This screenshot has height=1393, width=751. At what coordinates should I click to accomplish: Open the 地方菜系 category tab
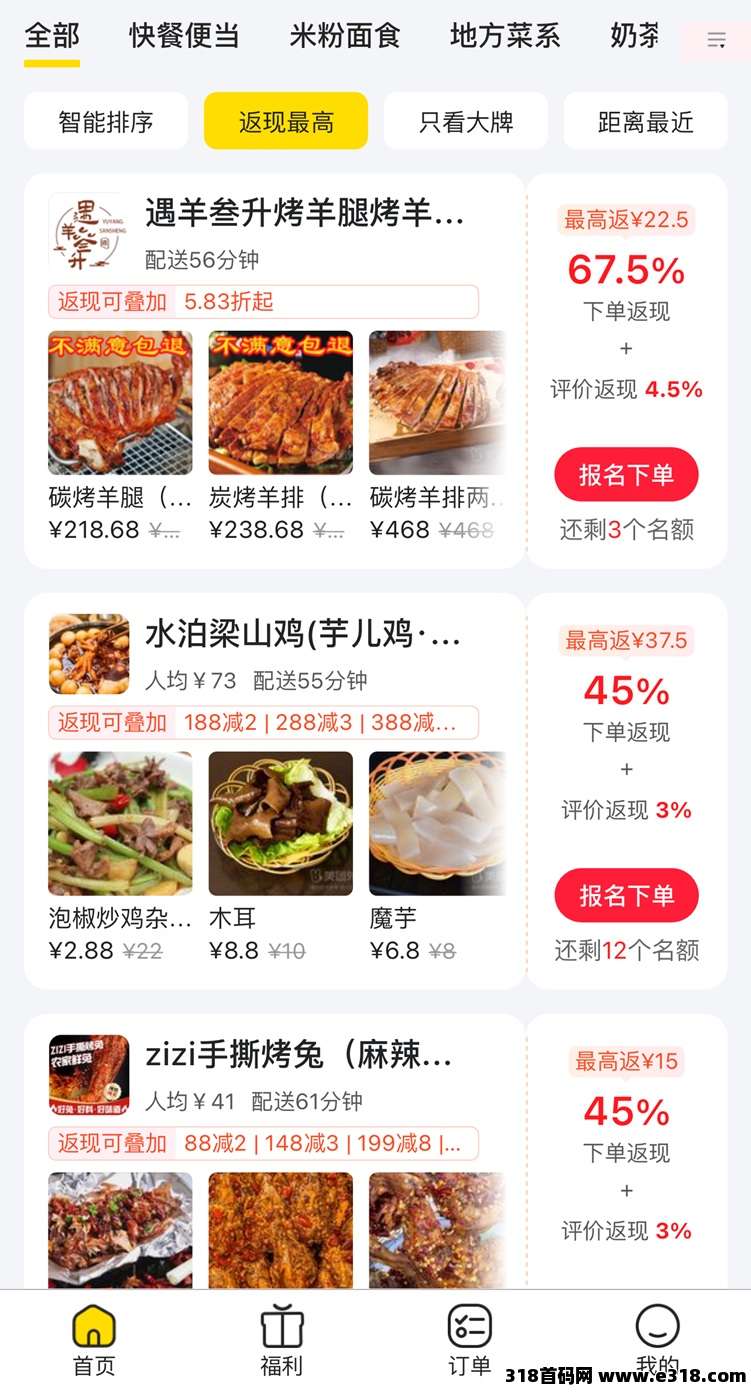tap(505, 37)
